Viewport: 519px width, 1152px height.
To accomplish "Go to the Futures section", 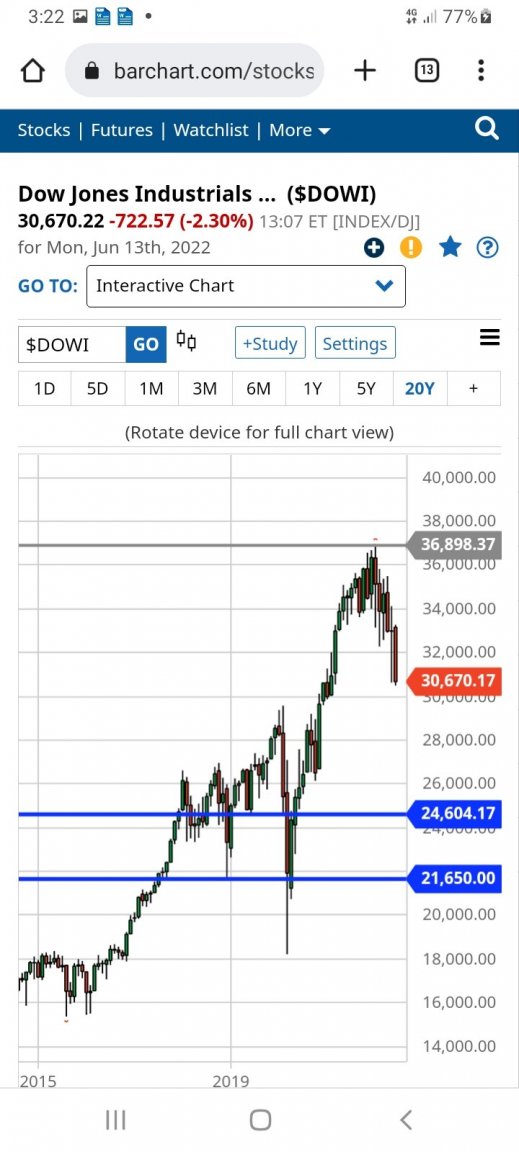I will click(x=122, y=130).
